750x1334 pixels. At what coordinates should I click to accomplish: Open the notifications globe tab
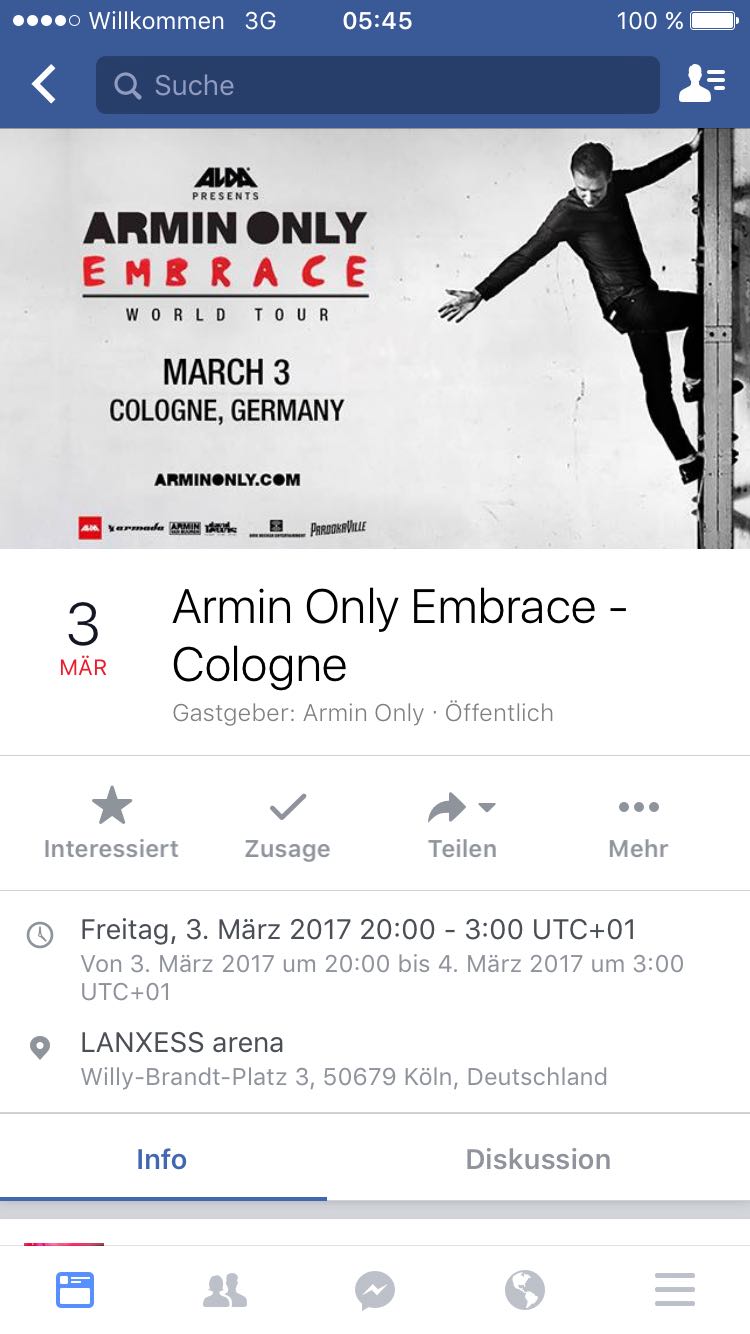pyautogui.click(x=525, y=1290)
